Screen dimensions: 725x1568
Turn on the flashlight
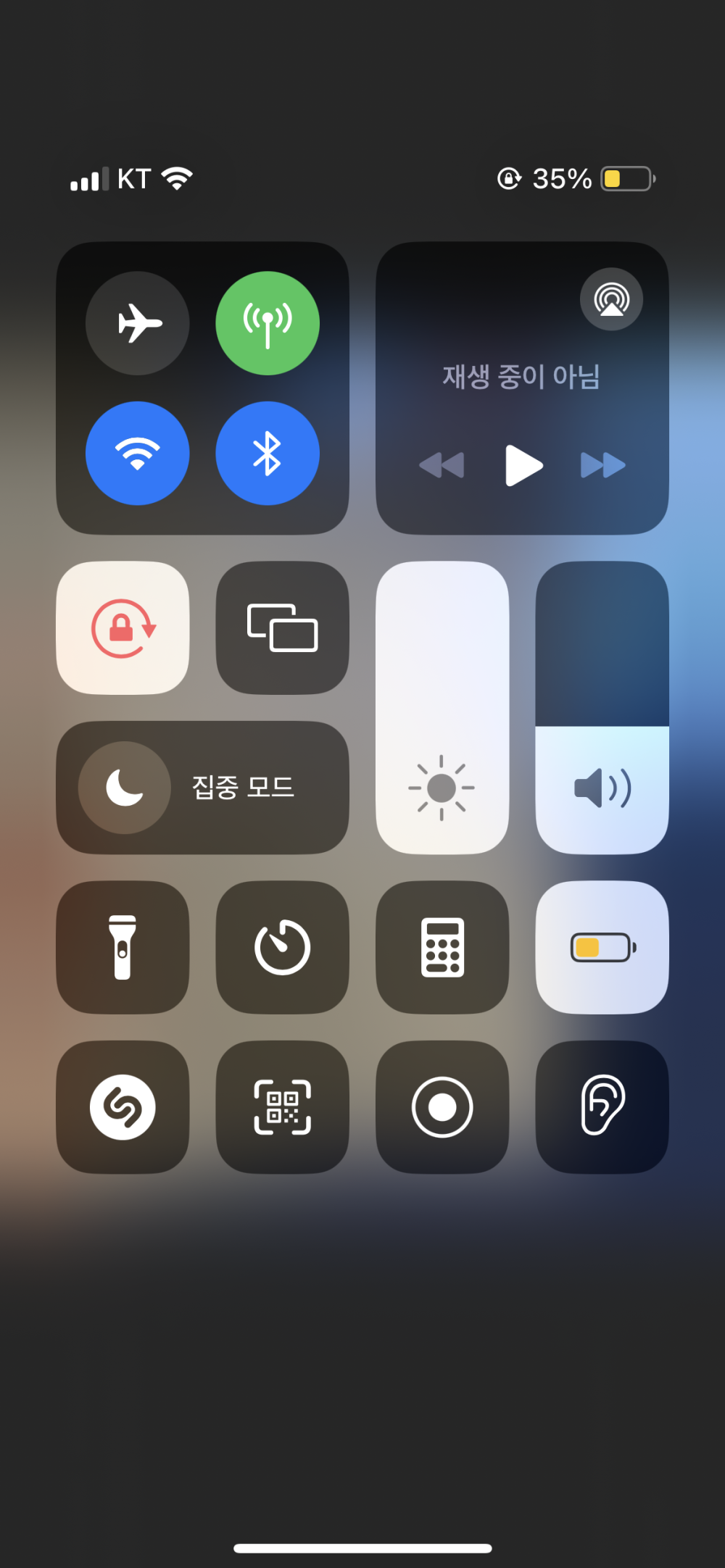(123, 947)
